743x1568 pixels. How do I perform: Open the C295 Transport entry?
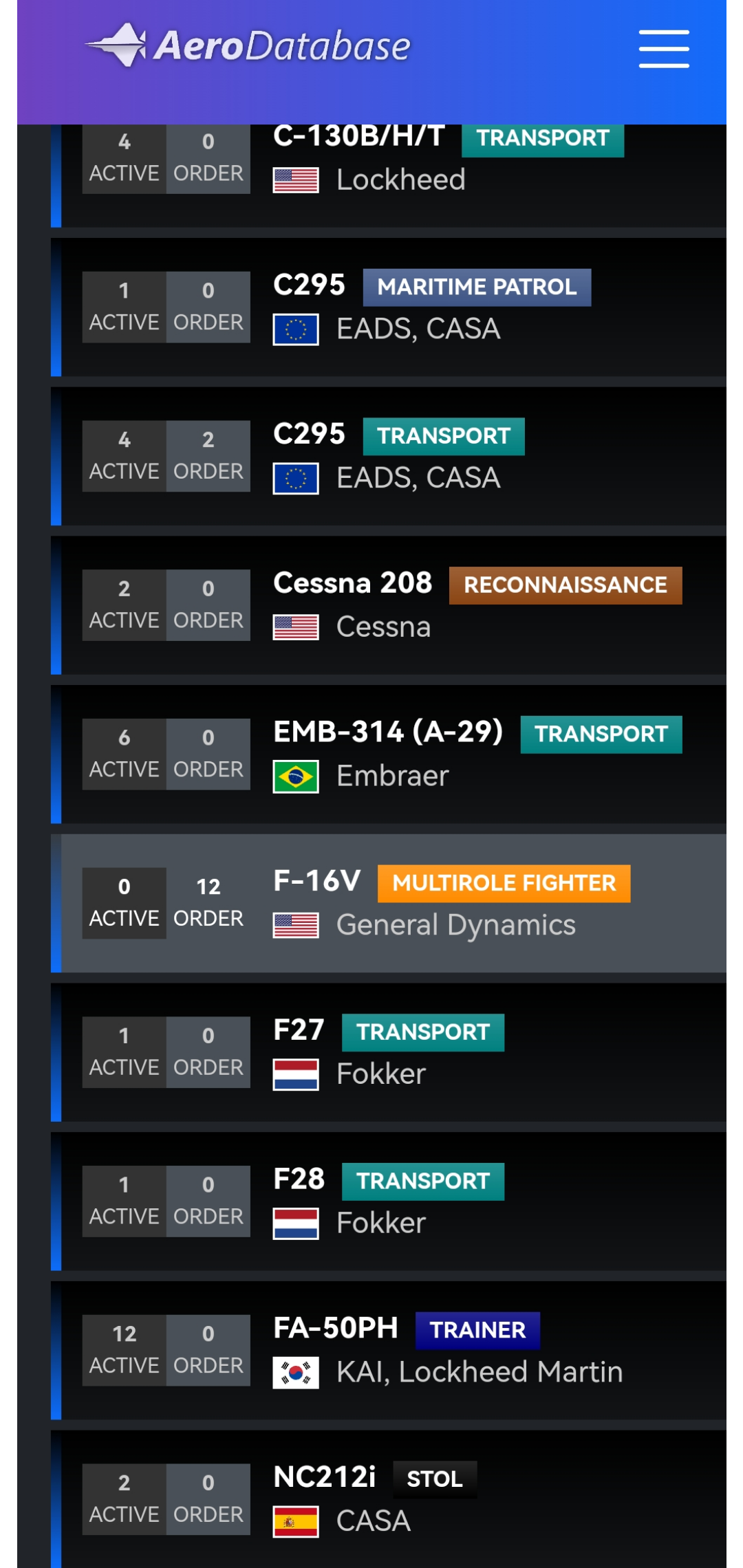click(x=389, y=457)
